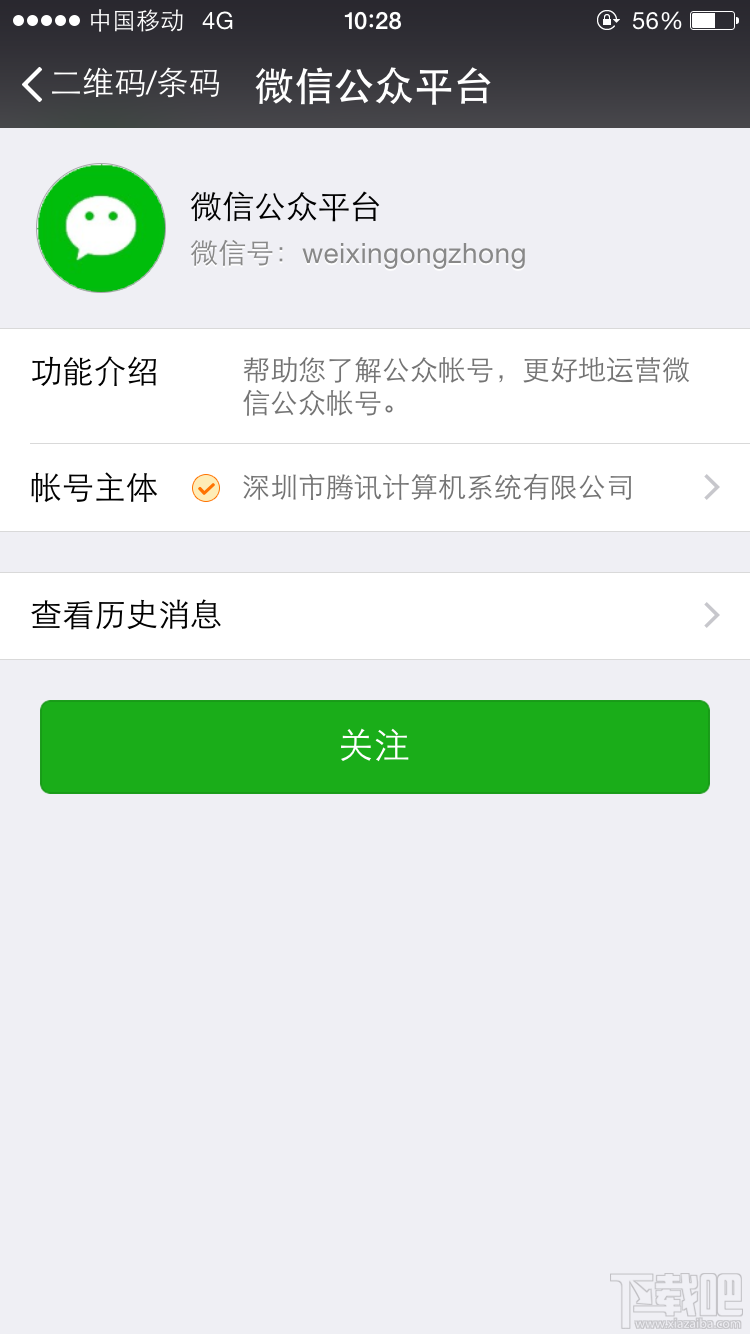Expand the verified company 深圳市腾讯计算机系统有限公司 entry
The width and height of the screenshot is (750, 1334).
(x=435, y=488)
